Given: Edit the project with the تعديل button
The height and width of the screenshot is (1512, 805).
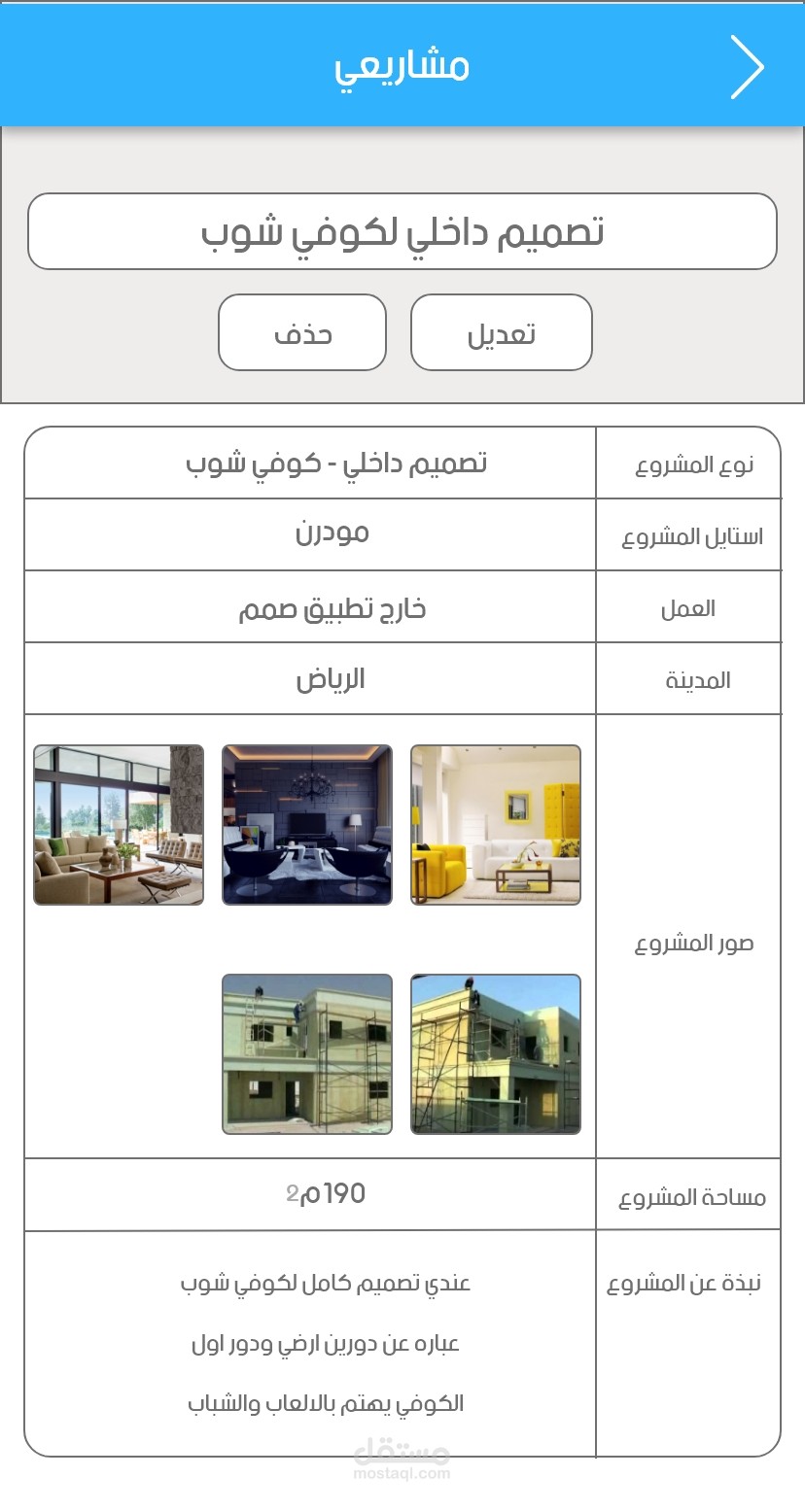Looking at the screenshot, I should pyautogui.click(x=501, y=333).
